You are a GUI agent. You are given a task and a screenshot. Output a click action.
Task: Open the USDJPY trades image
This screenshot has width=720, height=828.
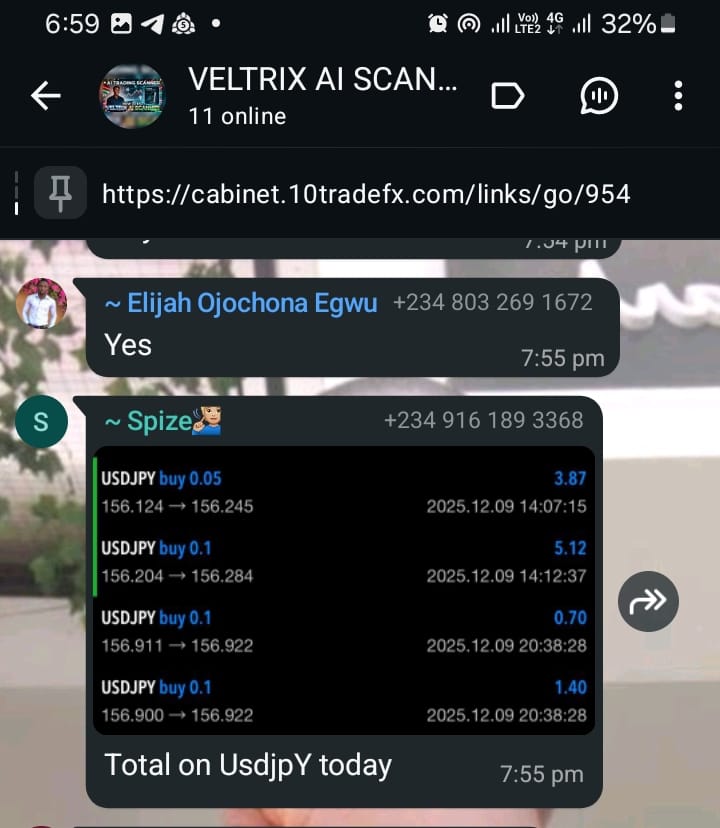[343, 590]
